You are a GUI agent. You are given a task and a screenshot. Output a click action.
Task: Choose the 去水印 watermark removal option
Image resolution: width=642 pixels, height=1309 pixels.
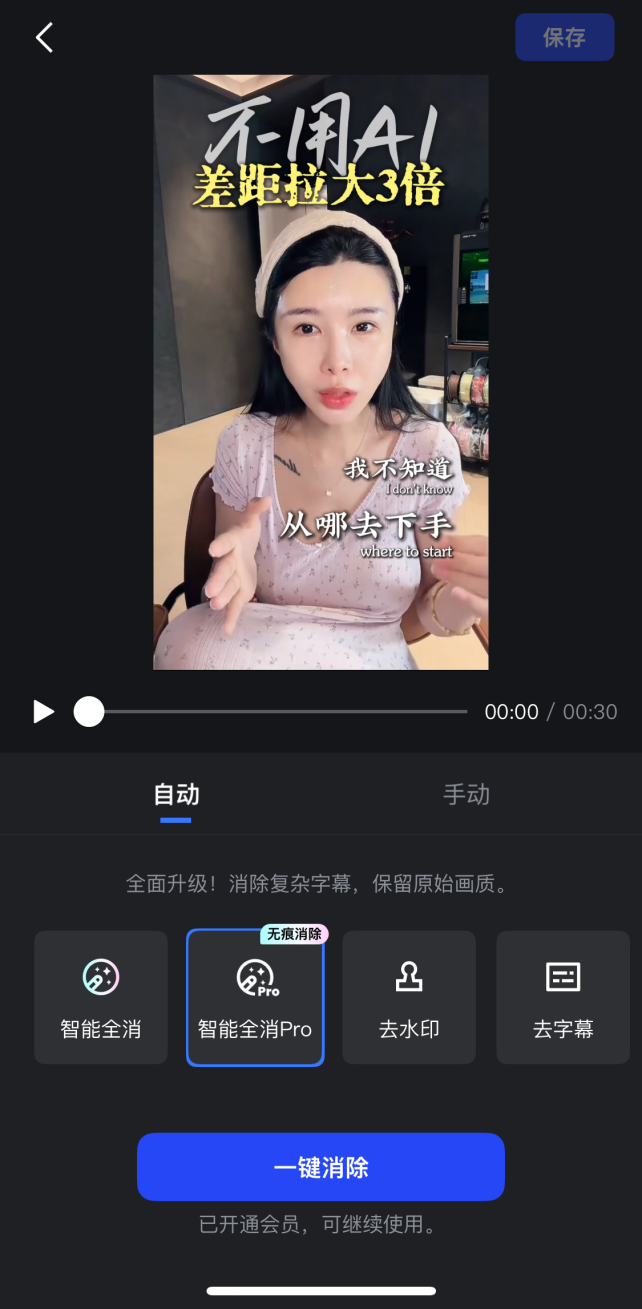click(x=409, y=997)
